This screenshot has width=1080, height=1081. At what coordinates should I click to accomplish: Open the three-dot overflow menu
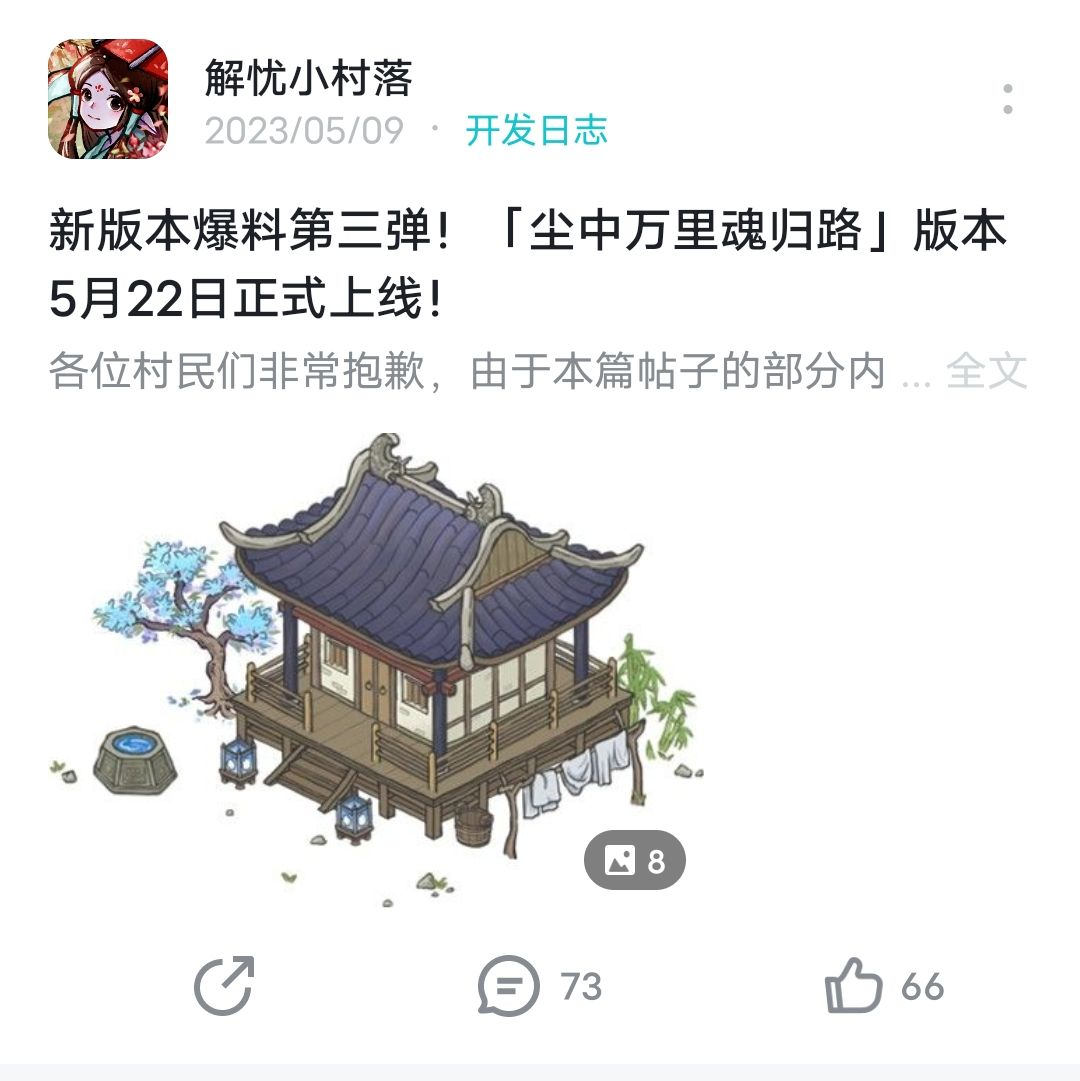coord(1007,99)
